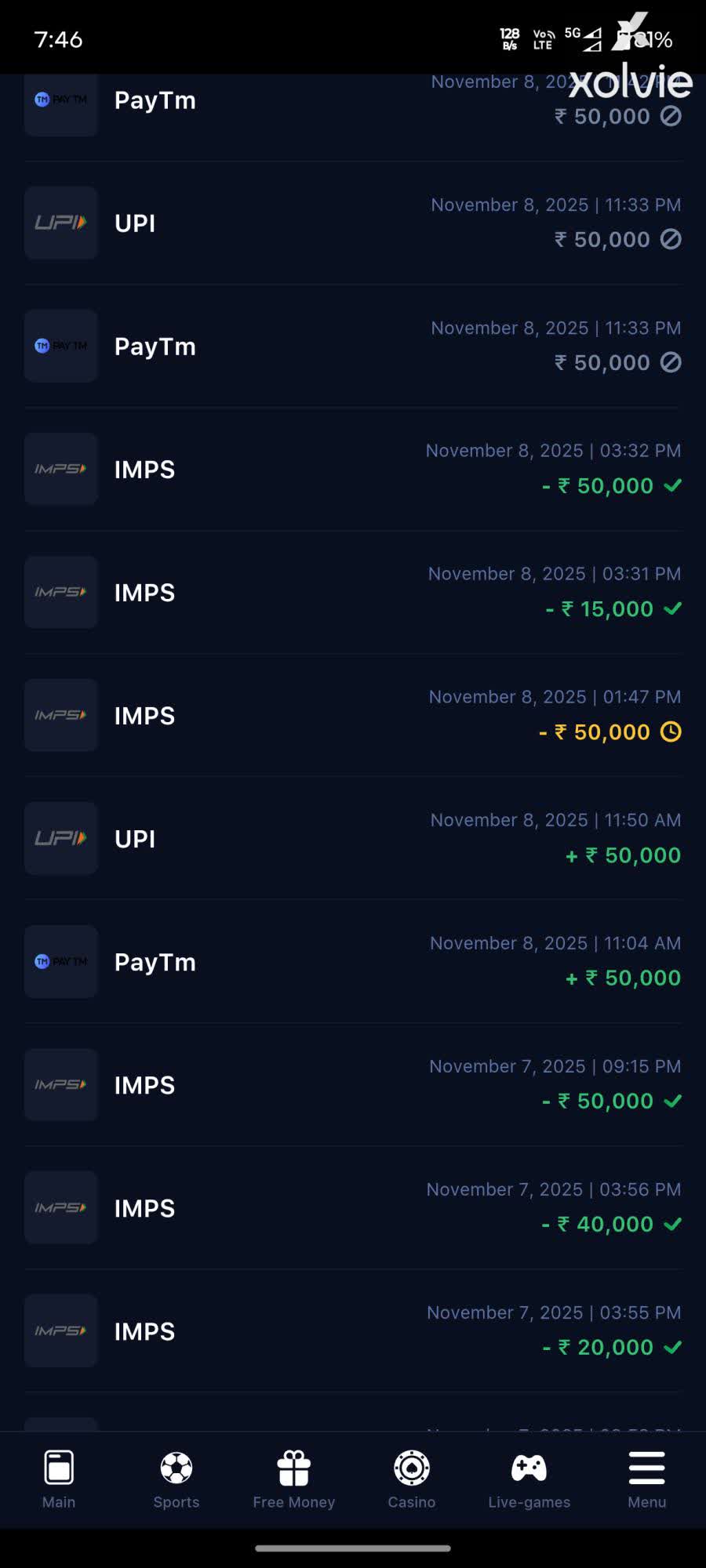706x1568 pixels.
Task: Tap the UPI logo for the 11:33 PM transaction
Action: point(60,223)
